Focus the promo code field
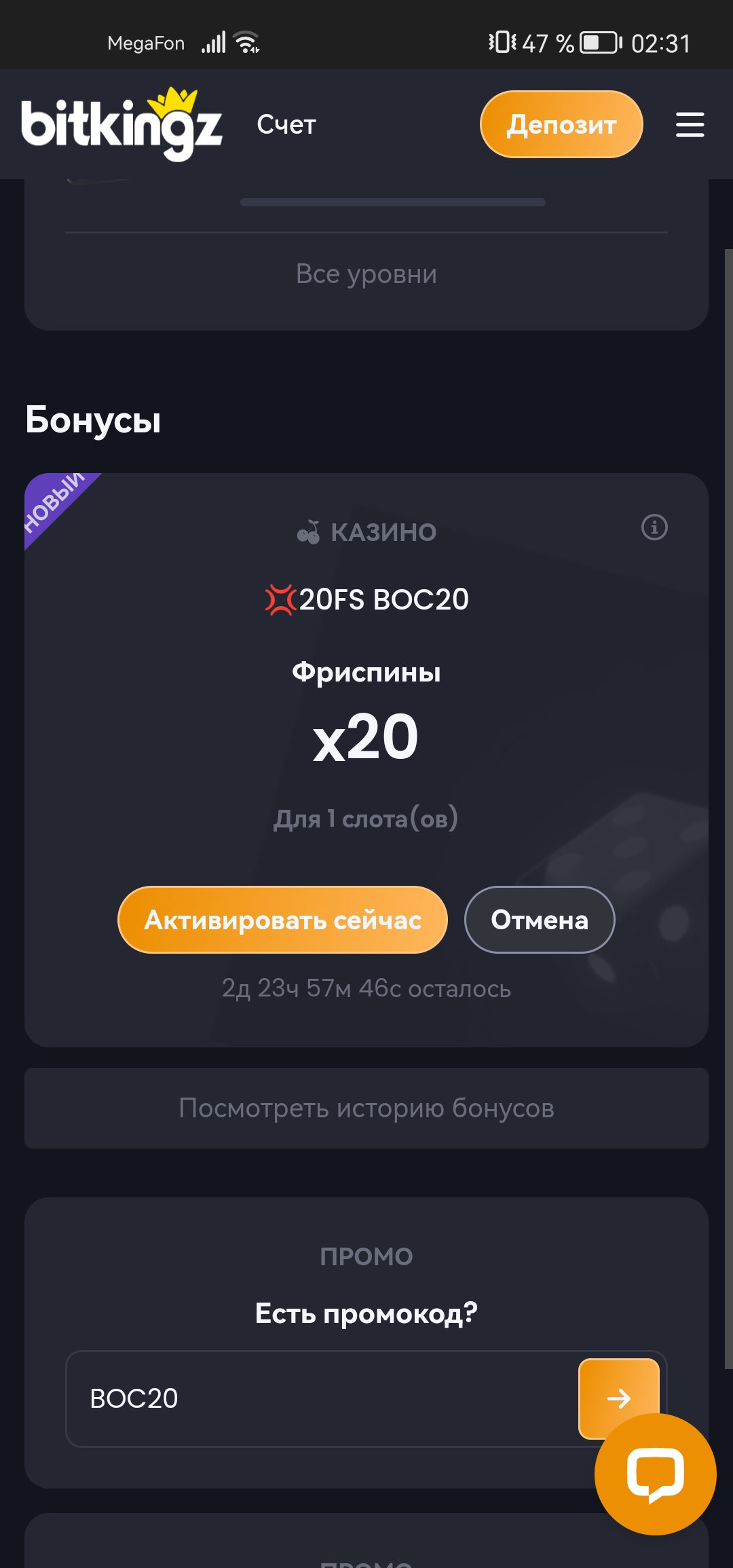 tap(319, 1399)
